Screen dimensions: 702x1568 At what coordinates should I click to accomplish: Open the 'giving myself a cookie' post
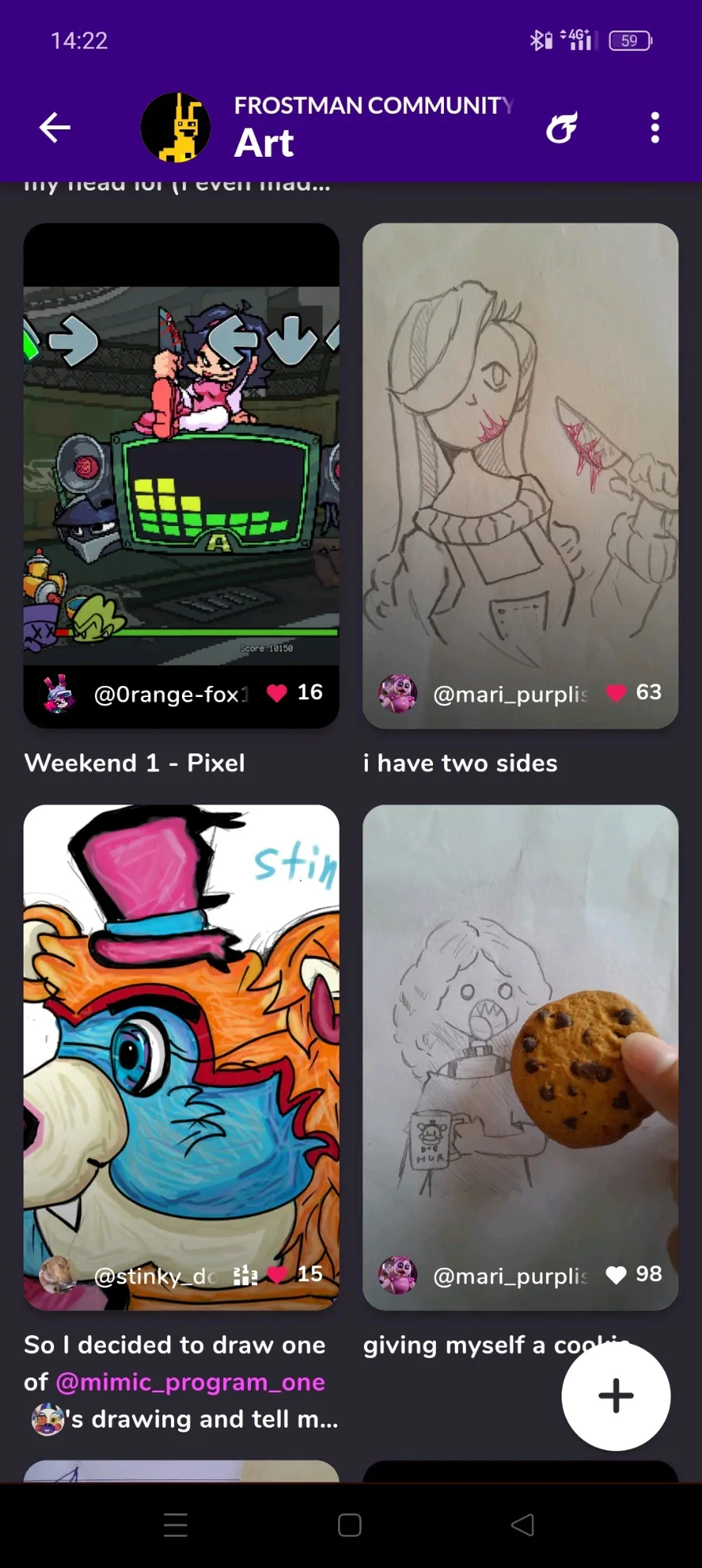click(x=520, y=1035)
